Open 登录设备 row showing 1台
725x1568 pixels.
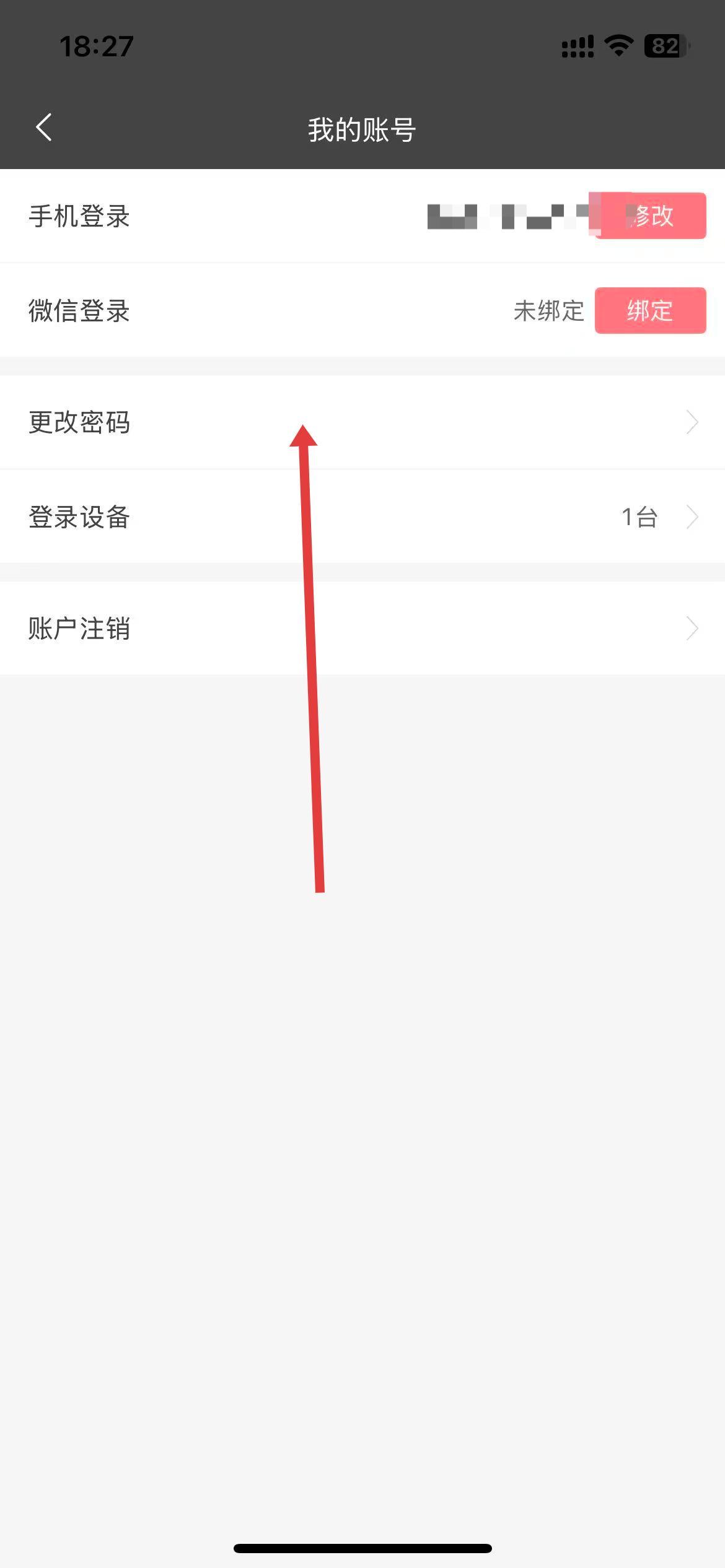pos(362,516)
